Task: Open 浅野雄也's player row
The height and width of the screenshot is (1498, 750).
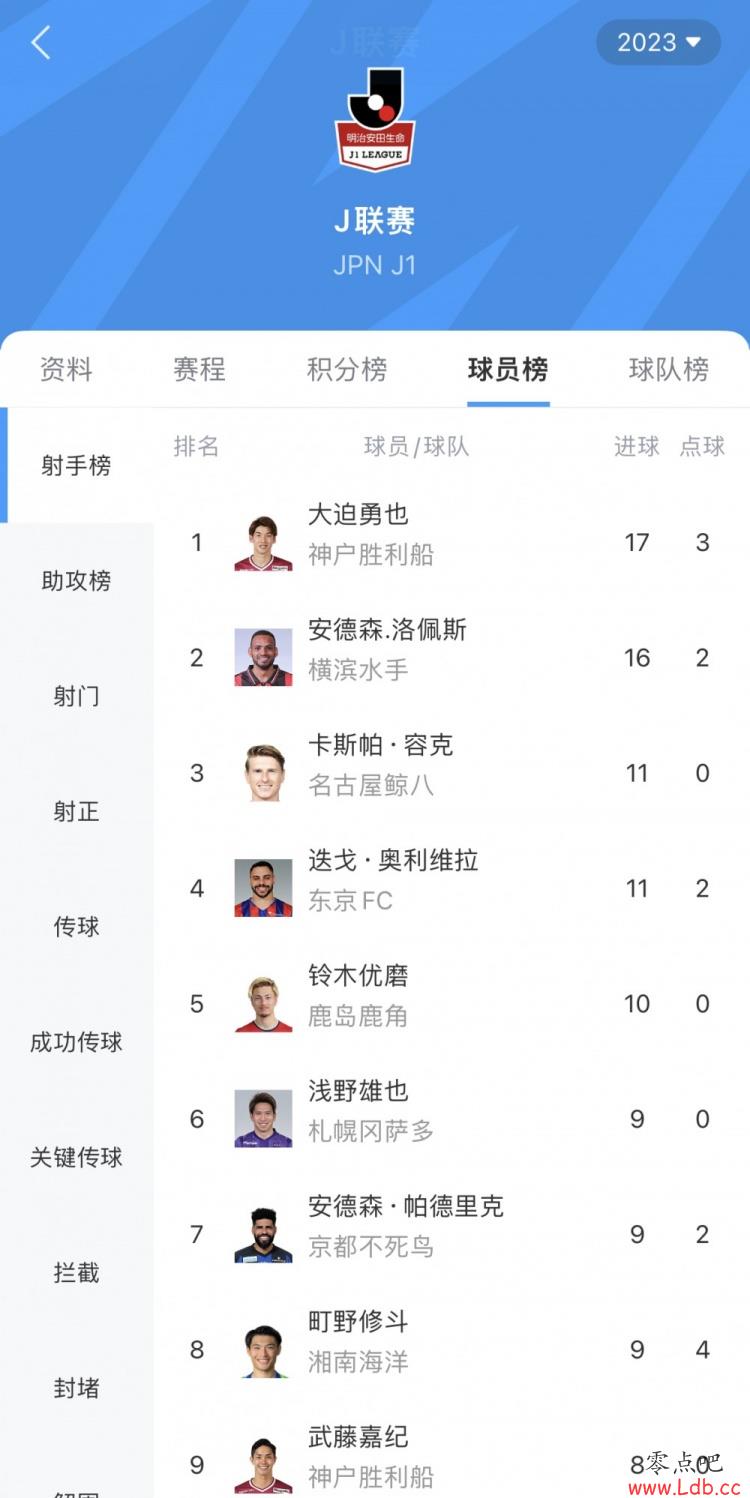Action: [452, 1119]
